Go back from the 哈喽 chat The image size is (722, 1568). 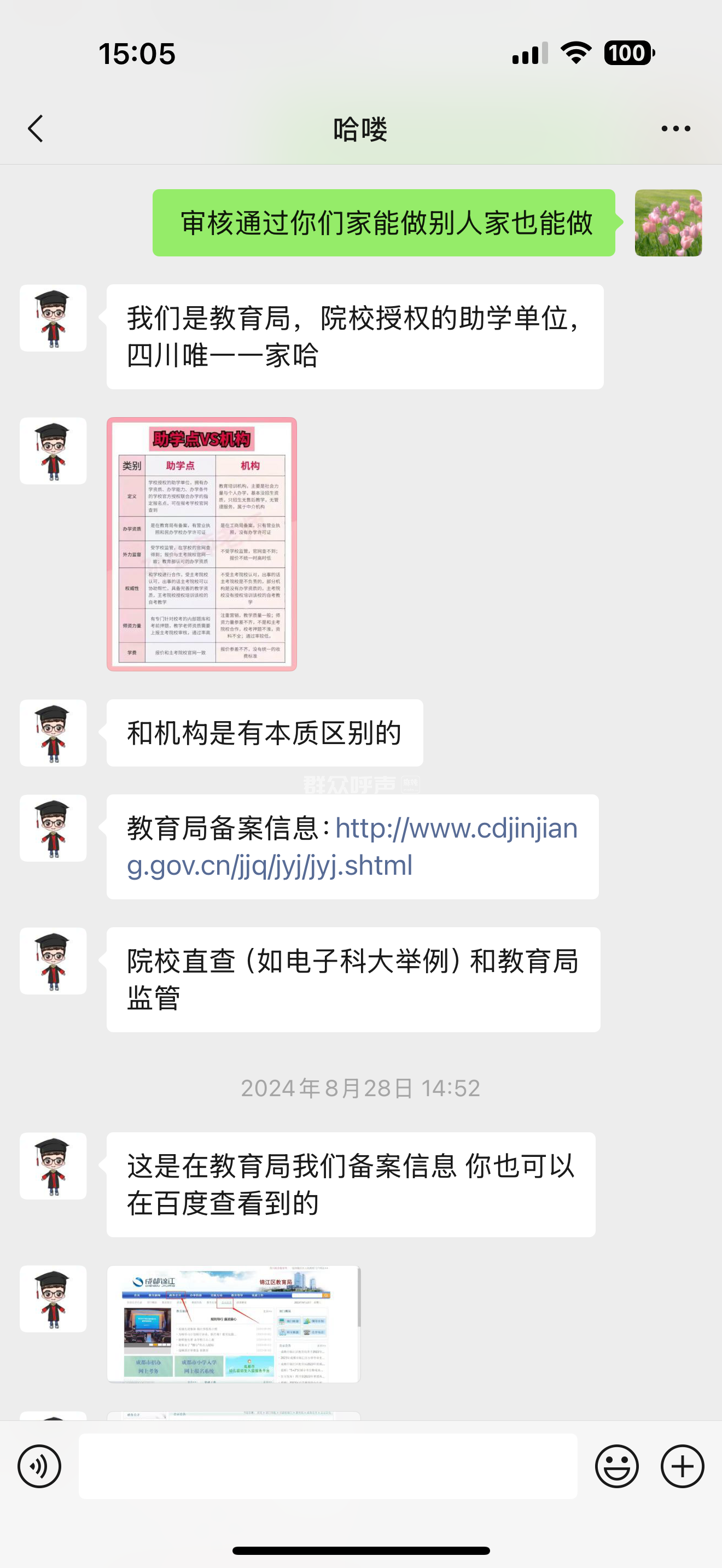click(x=36, y=128)
